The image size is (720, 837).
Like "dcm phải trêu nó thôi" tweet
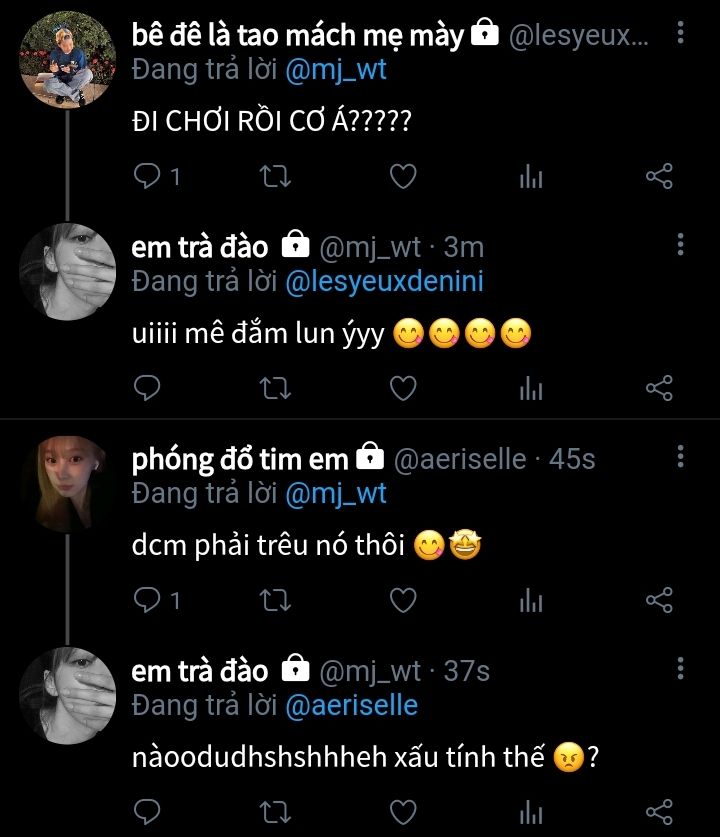coord(402,600)
